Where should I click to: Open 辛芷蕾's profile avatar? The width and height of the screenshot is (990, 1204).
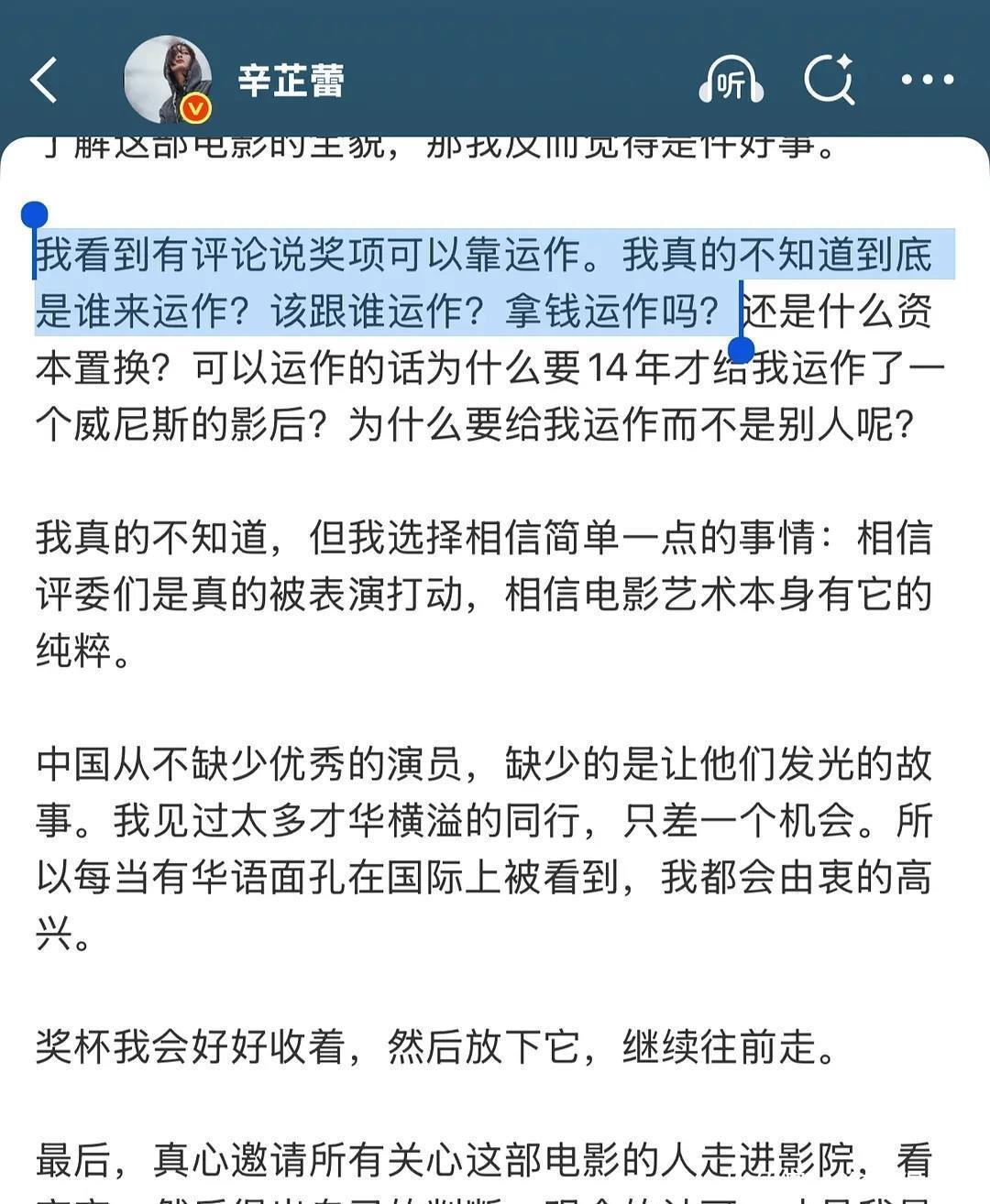click(167, 80)
